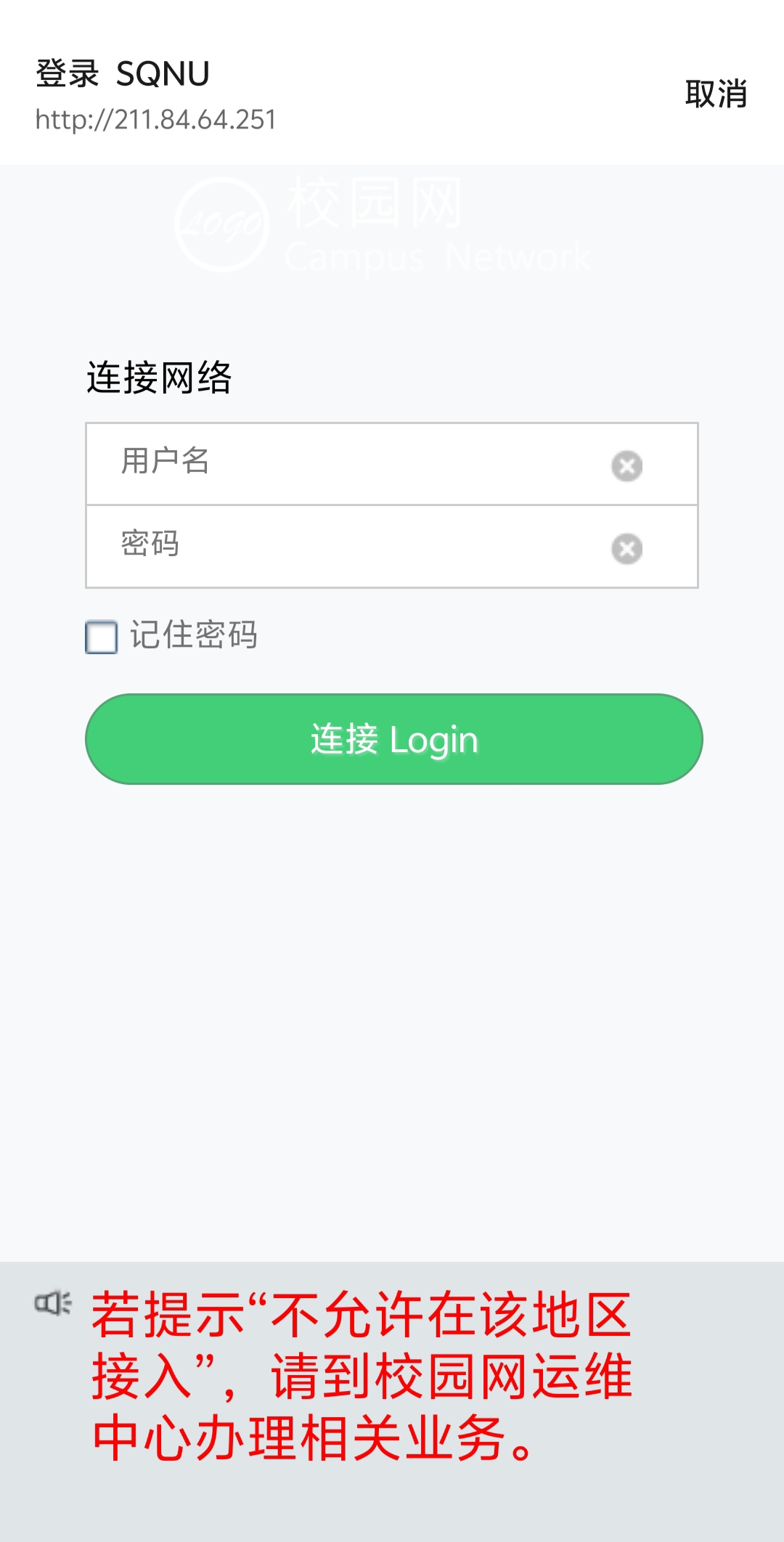This screenshot has height=1542, width=784.
Task: Clear the 密码 field with its X icon
Action: coord(626,549)
